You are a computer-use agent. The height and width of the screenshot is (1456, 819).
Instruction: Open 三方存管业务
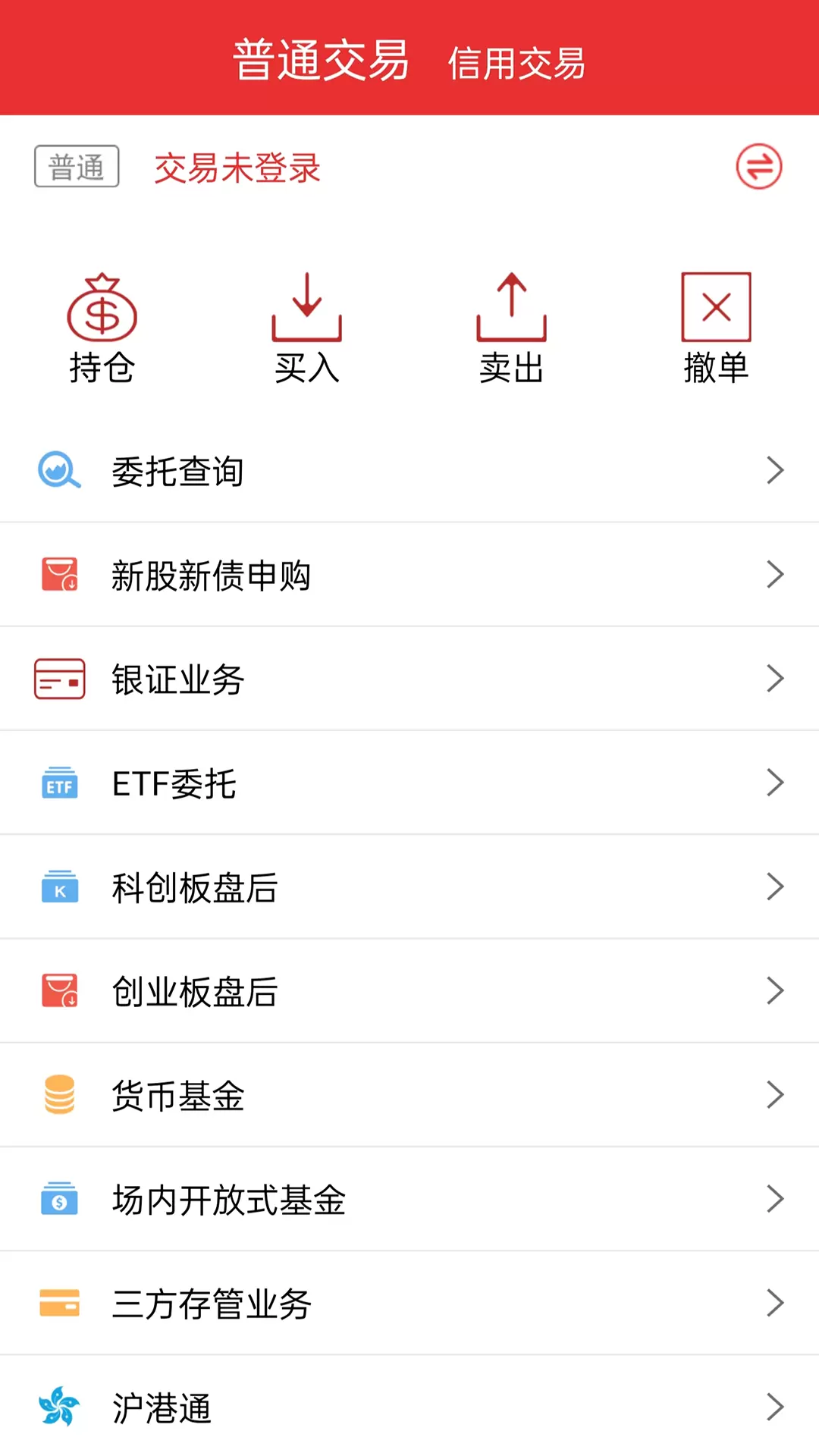409,1304
